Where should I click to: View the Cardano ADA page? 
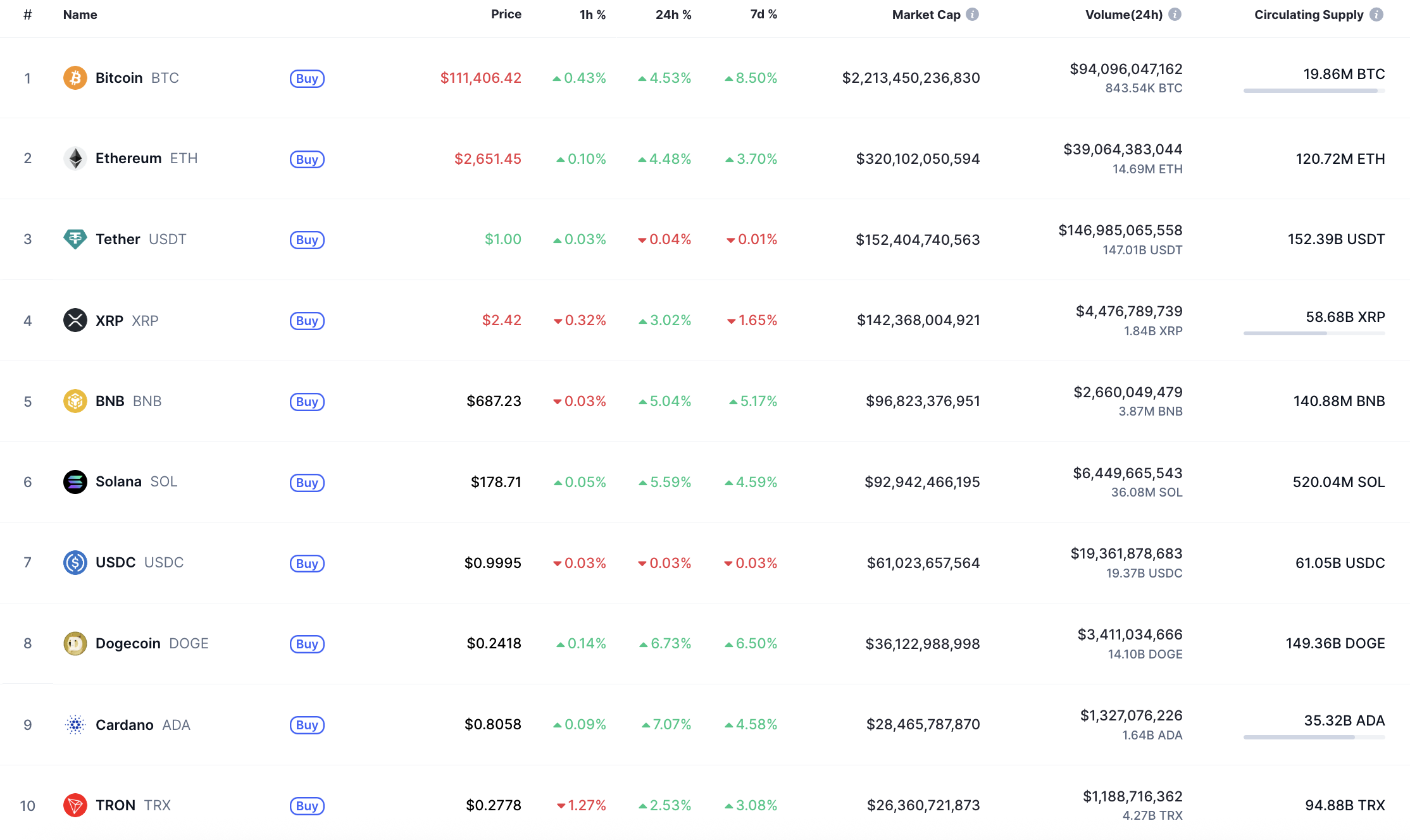click(x=125, y=725)
